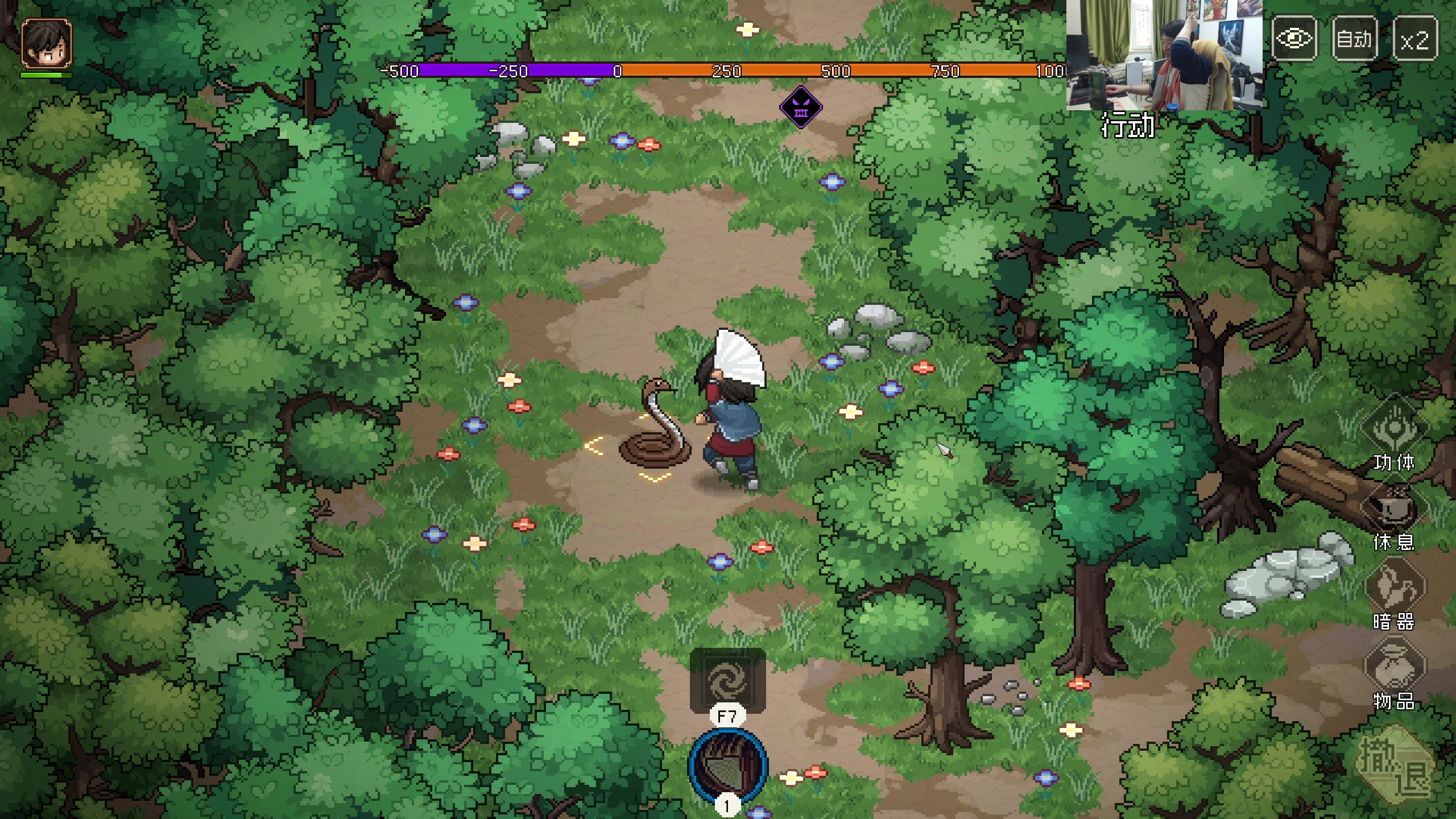Select the F7 swirl skill
Screen dimensions: 1456x819
point(727,680)
